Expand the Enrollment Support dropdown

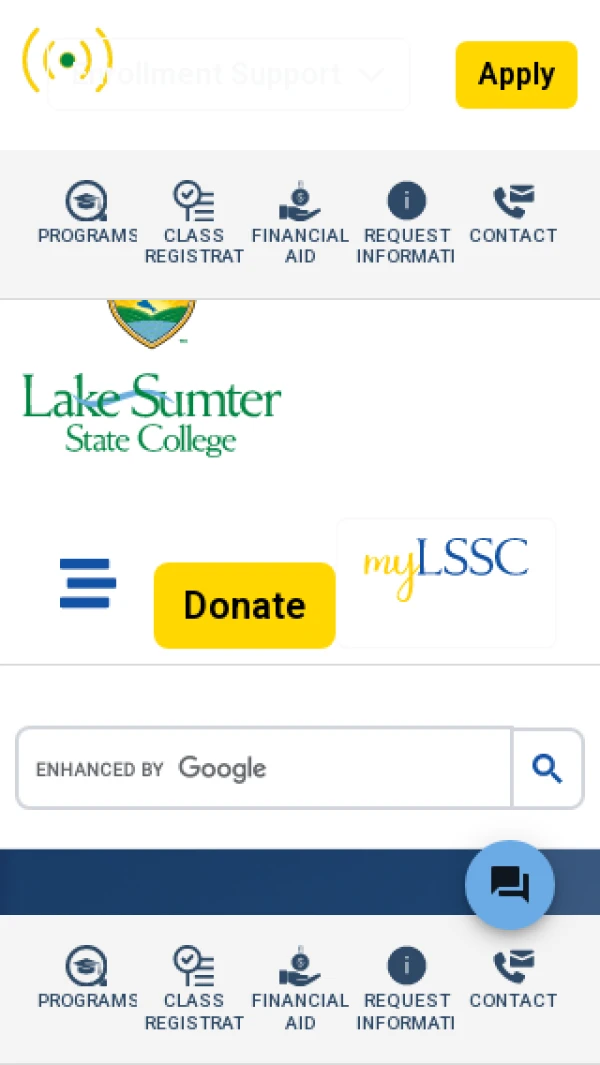230,74
